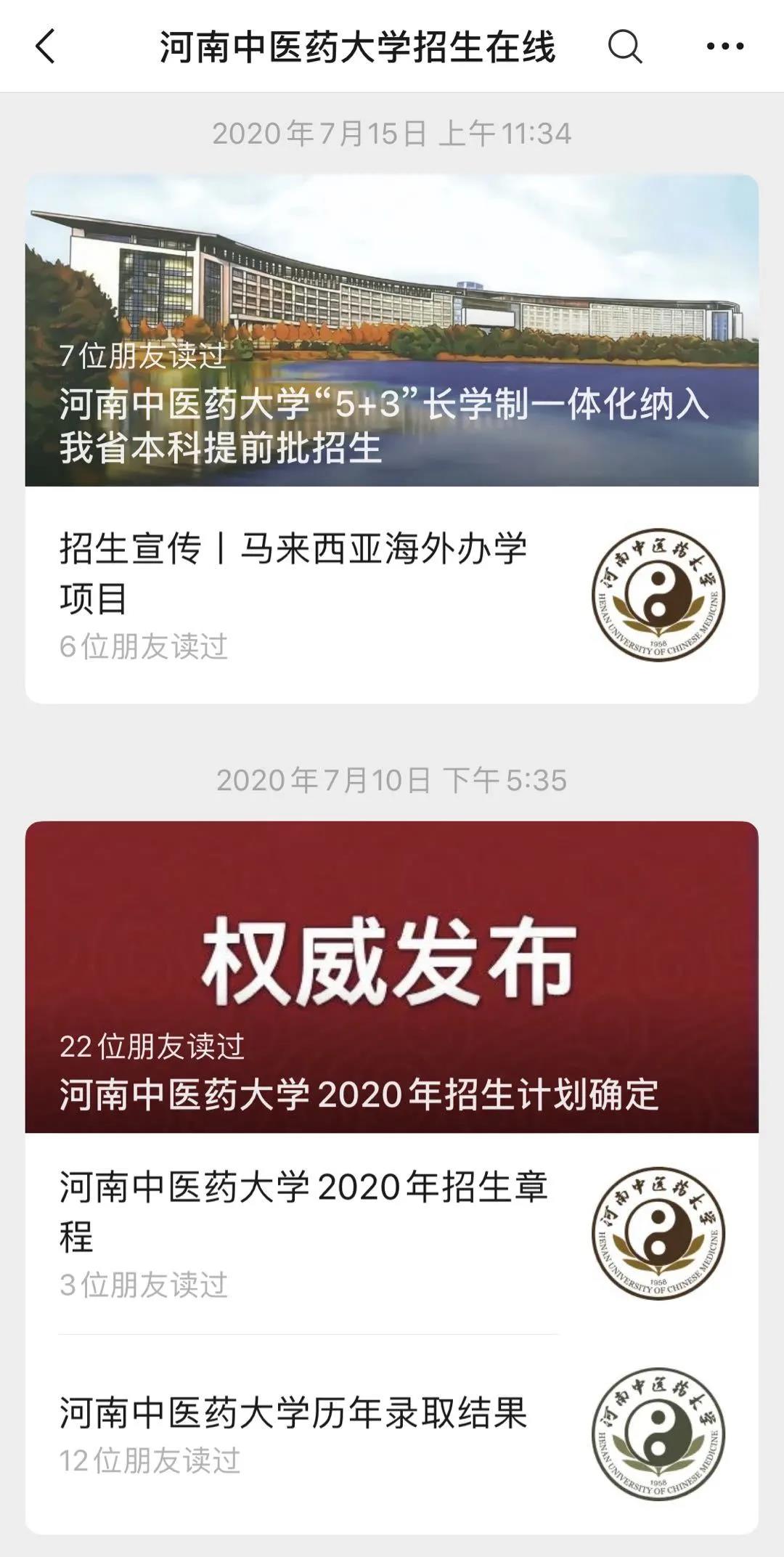Go back using the top-left arrow

[x=45, y=47]
